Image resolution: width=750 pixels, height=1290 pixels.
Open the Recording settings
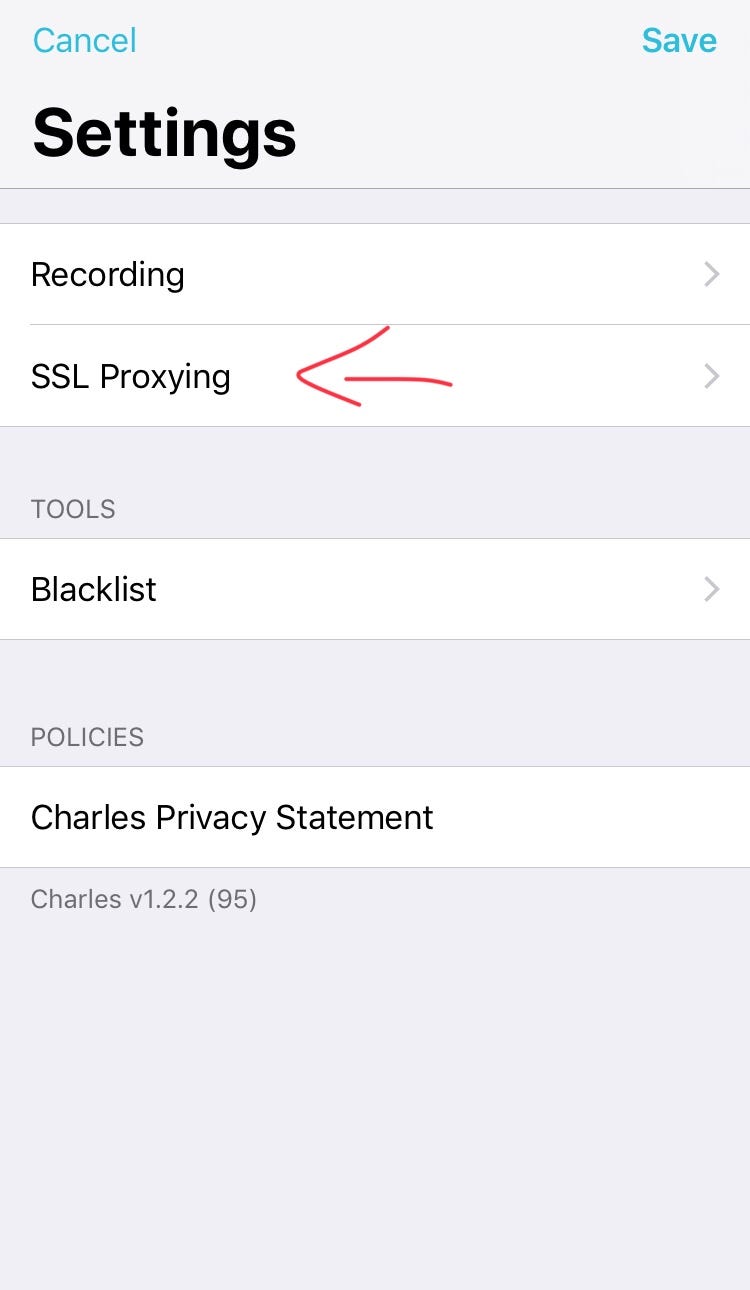click(375, 275)
